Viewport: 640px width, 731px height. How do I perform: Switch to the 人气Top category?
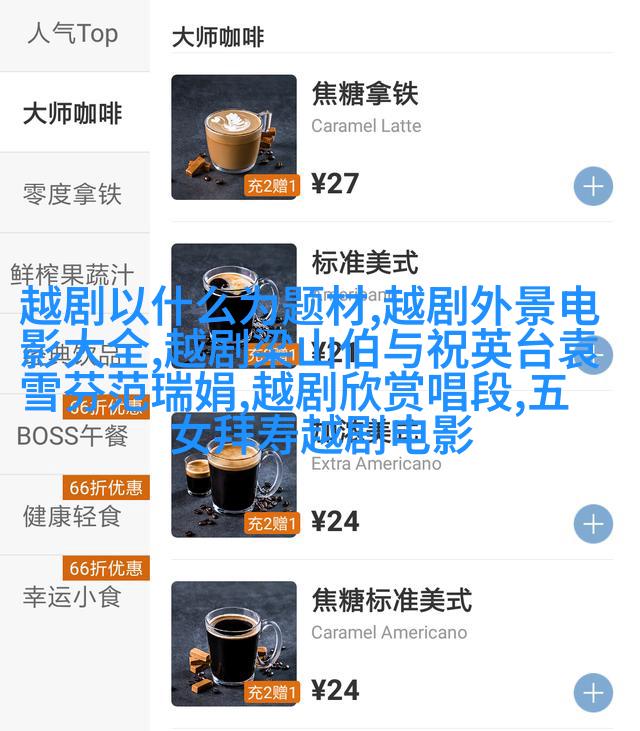[72, 34]
